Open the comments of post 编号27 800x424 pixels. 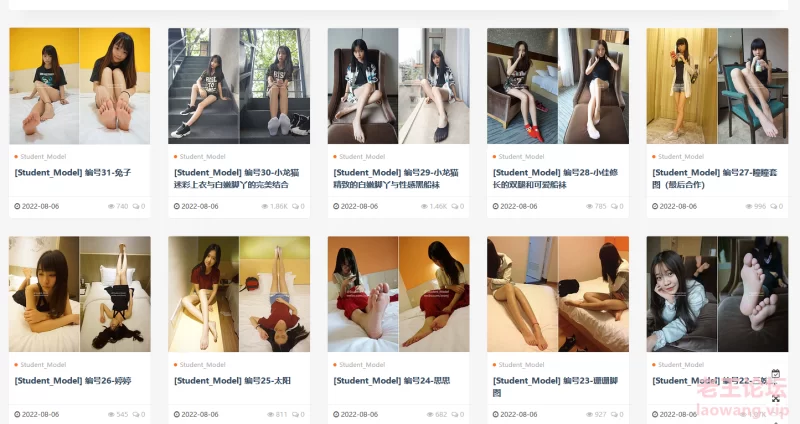(776, 206)
